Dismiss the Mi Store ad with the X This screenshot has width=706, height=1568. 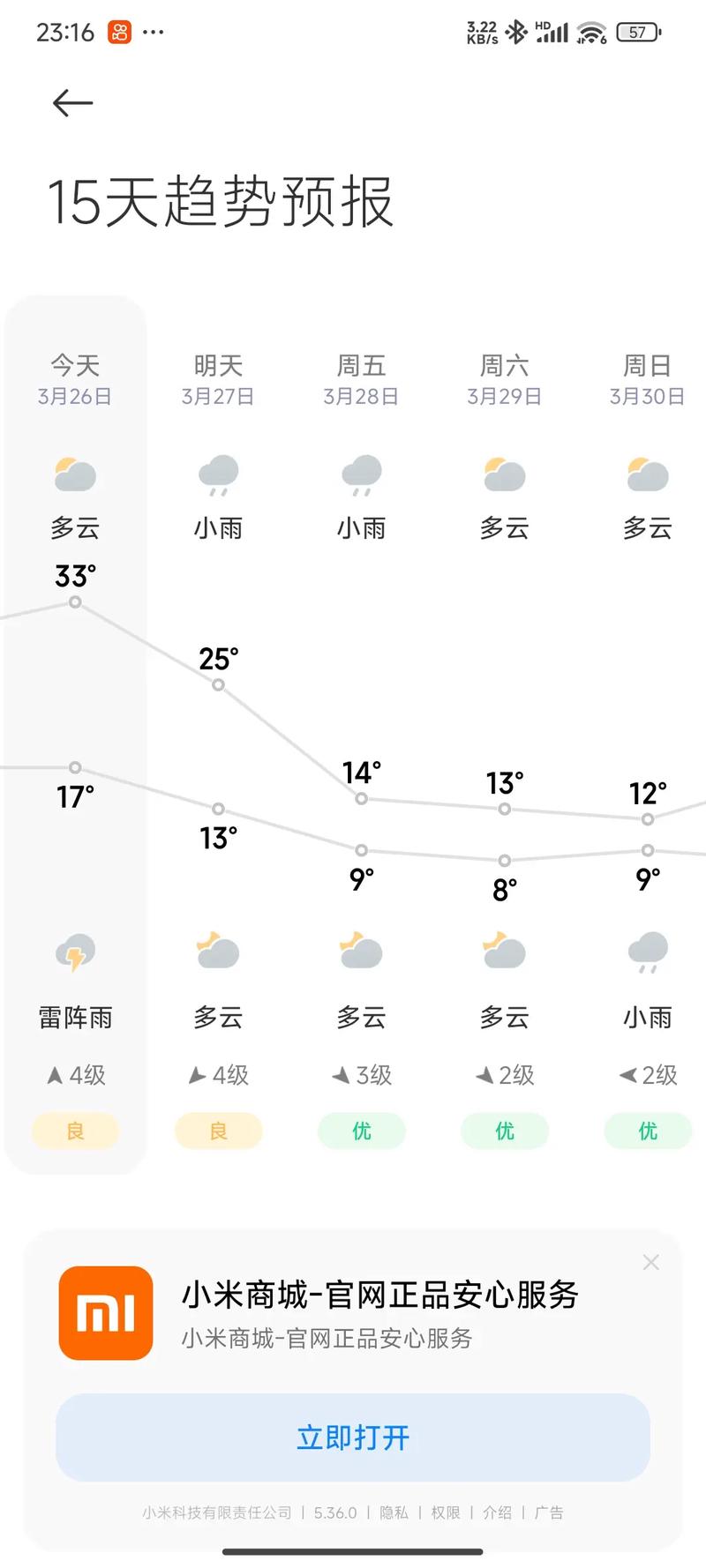point(651,1263)
